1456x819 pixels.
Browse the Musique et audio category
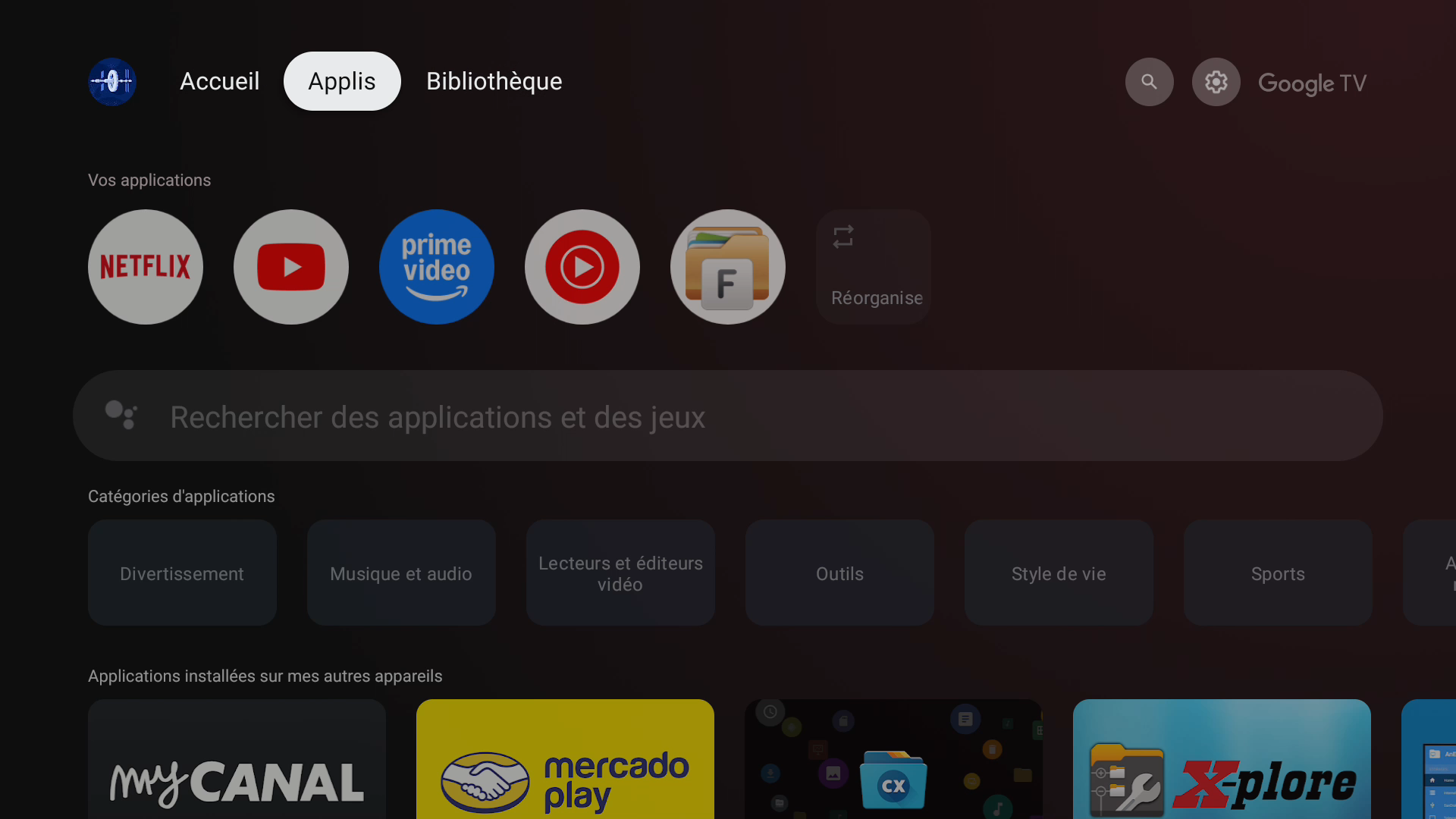tap(401, 573)
